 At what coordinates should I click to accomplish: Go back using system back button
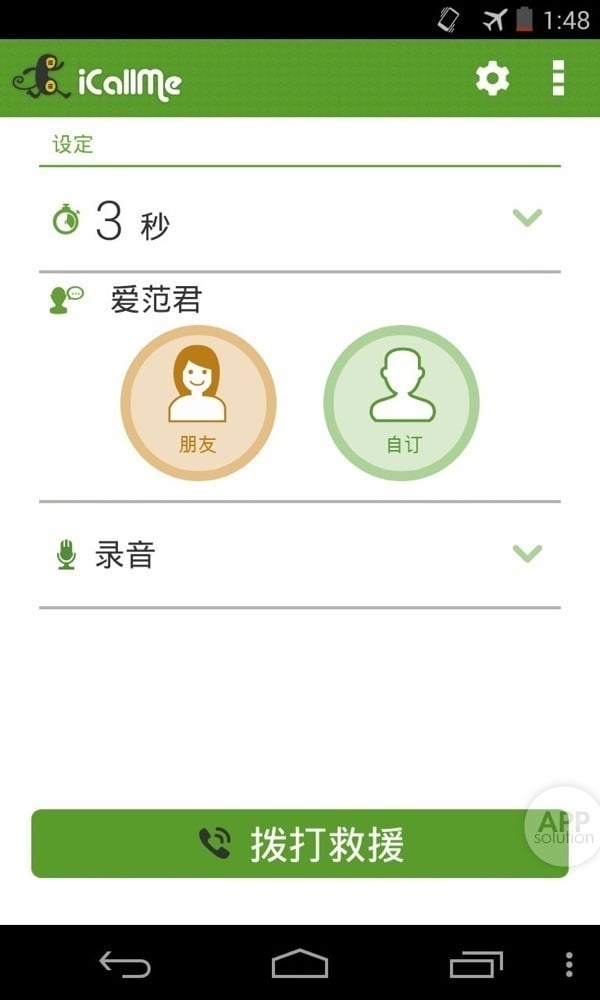[125, 964]
